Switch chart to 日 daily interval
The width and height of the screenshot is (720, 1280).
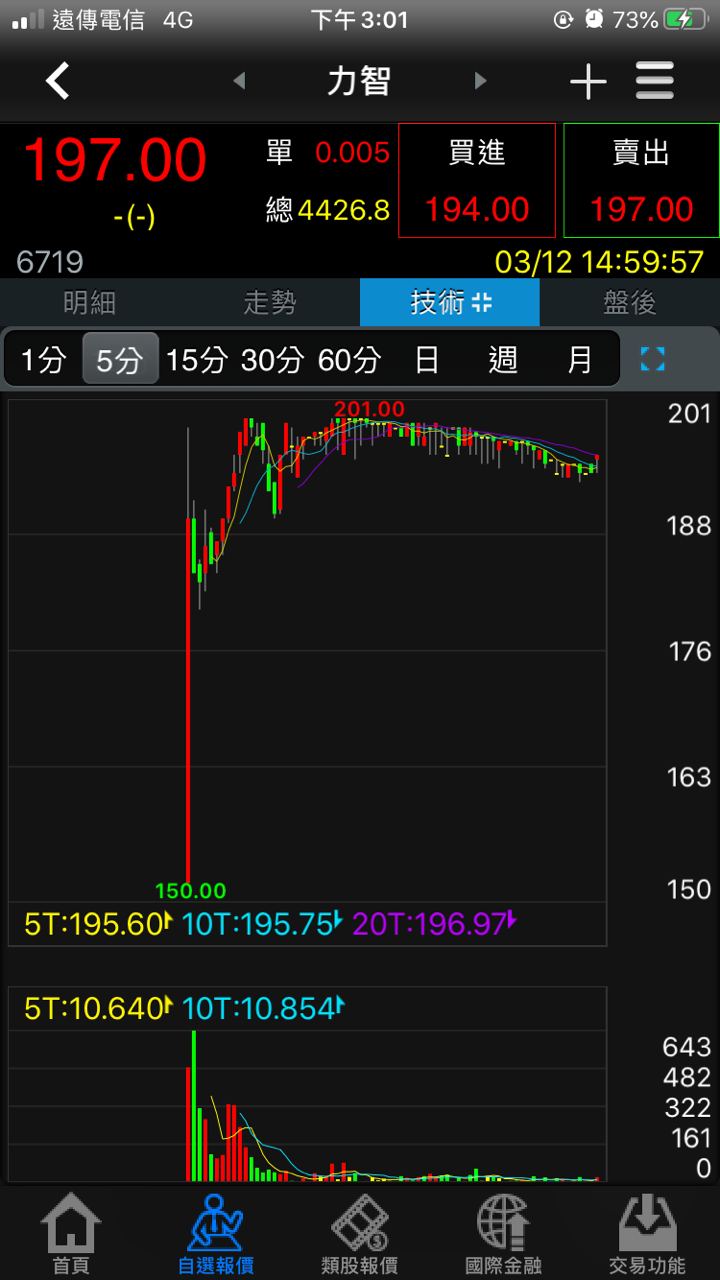427,359
